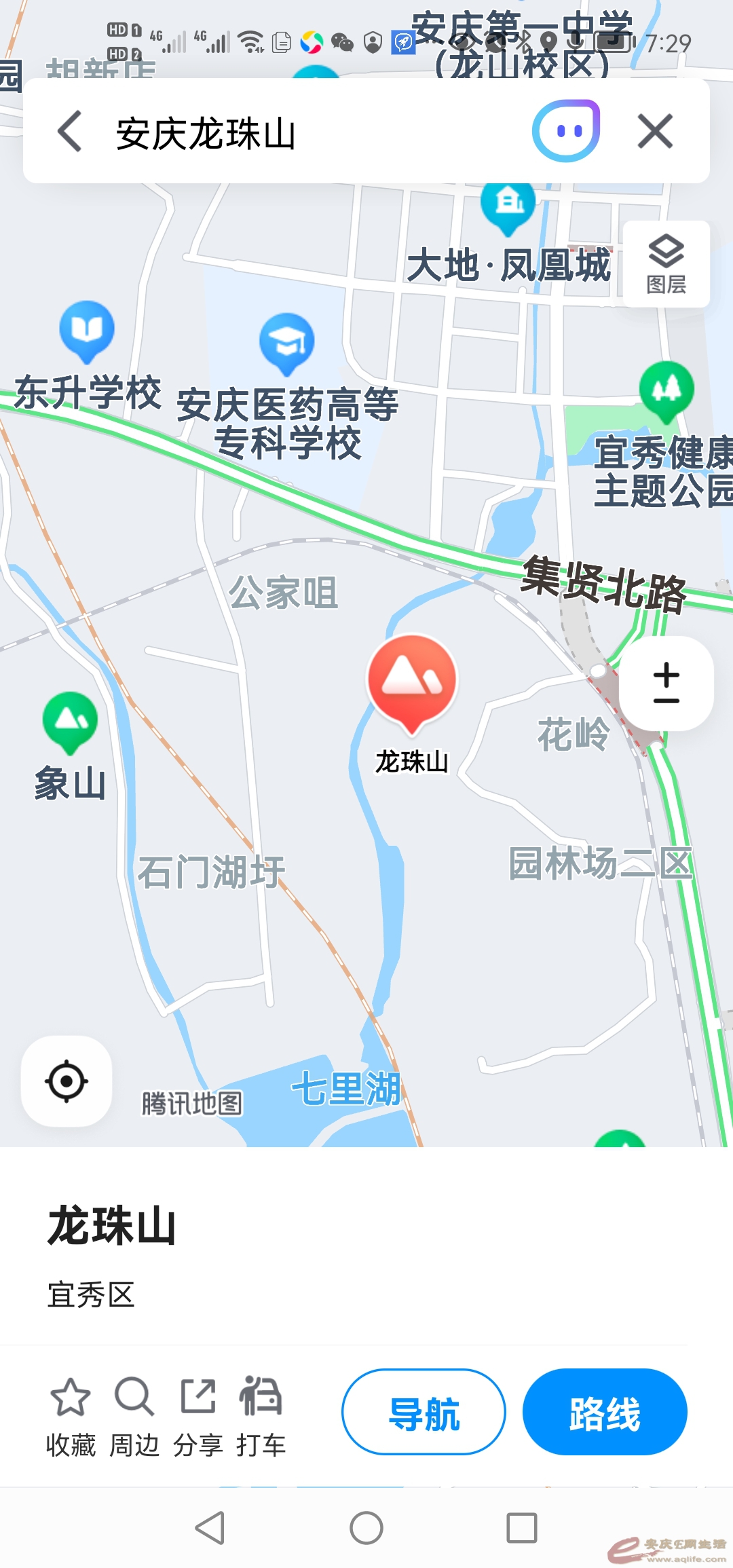The image size is (733, 1568).
Task: Open the recent apps overview
Action: [x=522, y=1528]
